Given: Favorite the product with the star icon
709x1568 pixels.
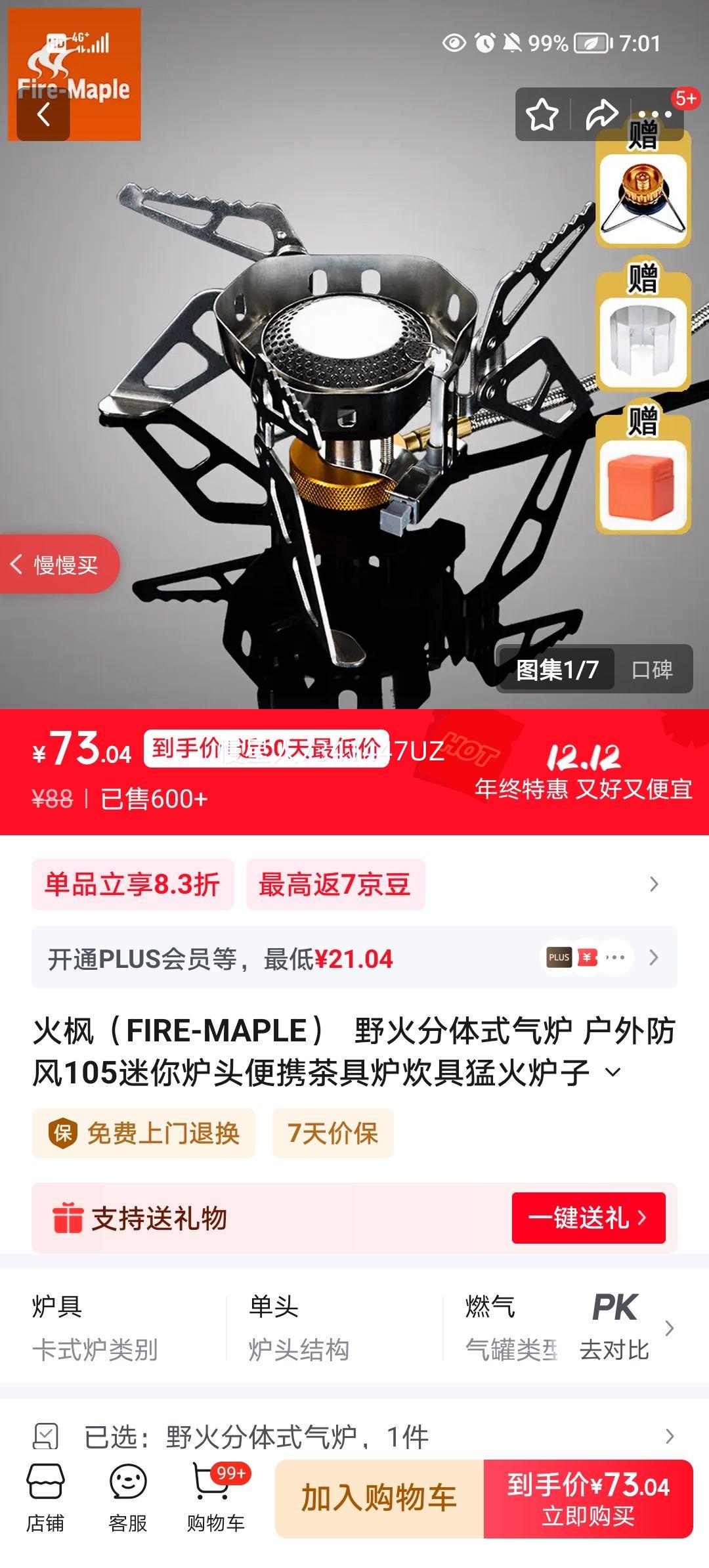Looking at the screenshot, I should tap(543, 113).
